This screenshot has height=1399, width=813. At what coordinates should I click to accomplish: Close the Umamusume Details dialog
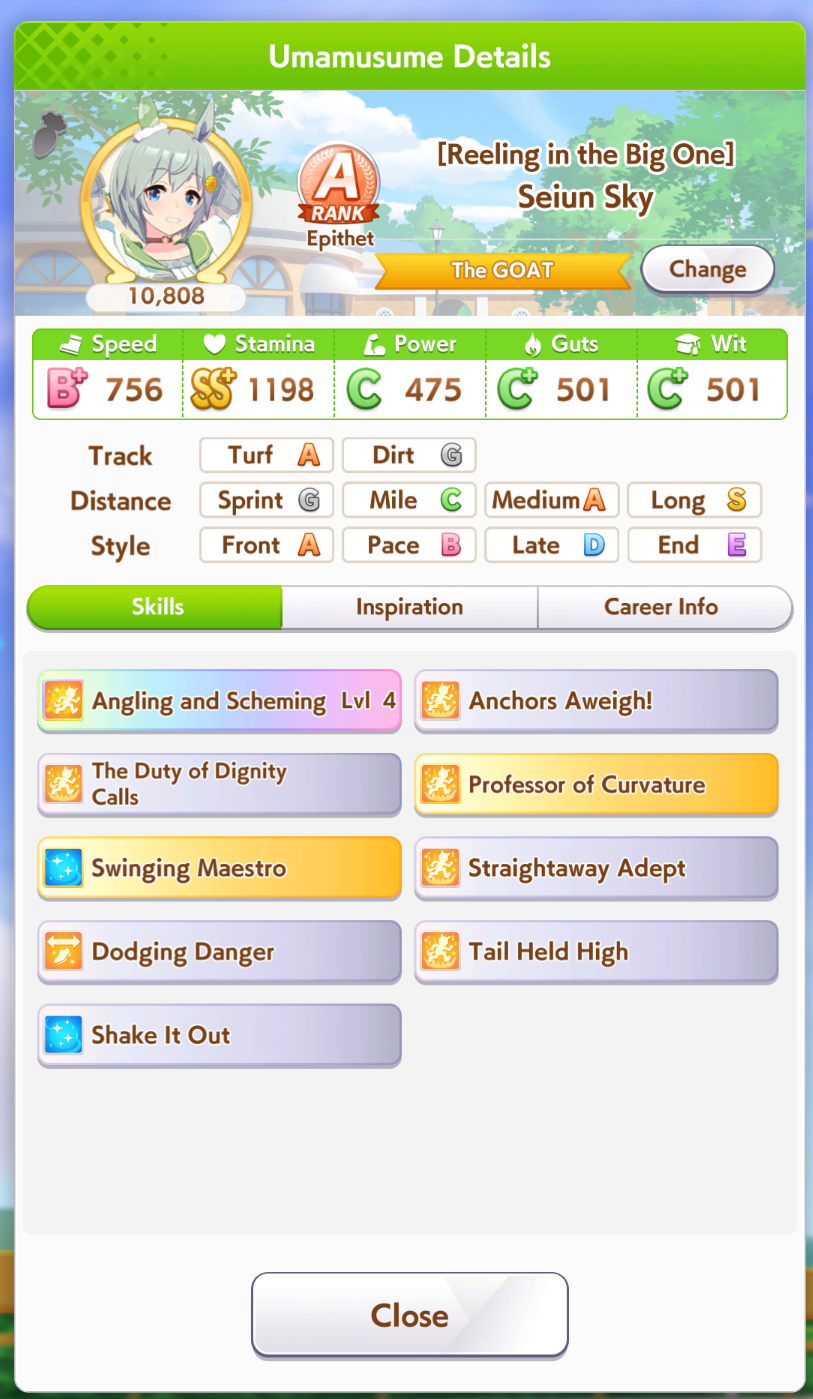point(409,1315)
